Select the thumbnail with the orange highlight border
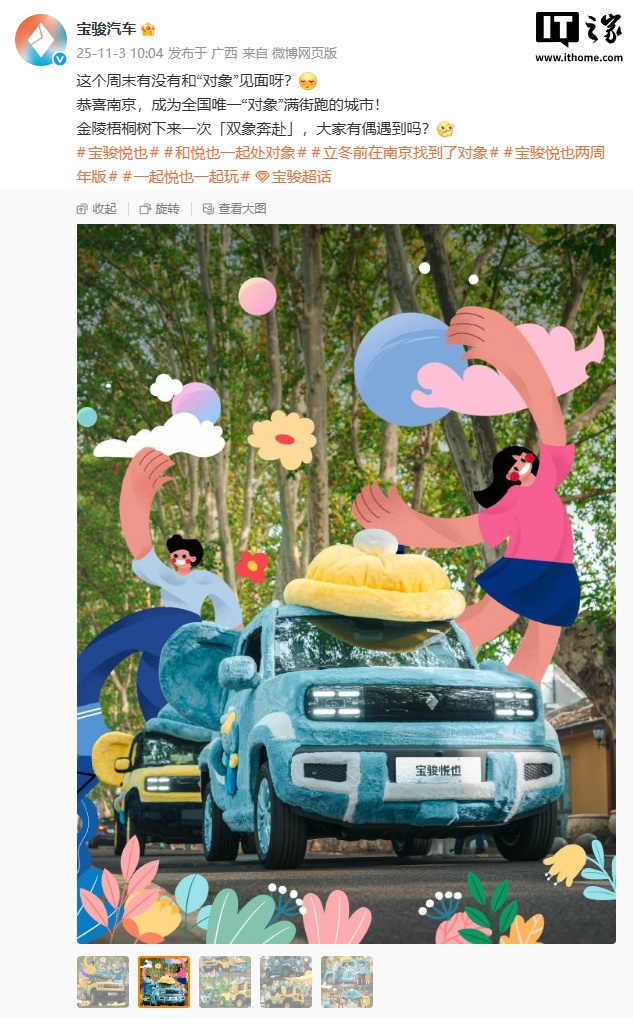Screen dimensions: 633x1026 (x=164, y=981)
